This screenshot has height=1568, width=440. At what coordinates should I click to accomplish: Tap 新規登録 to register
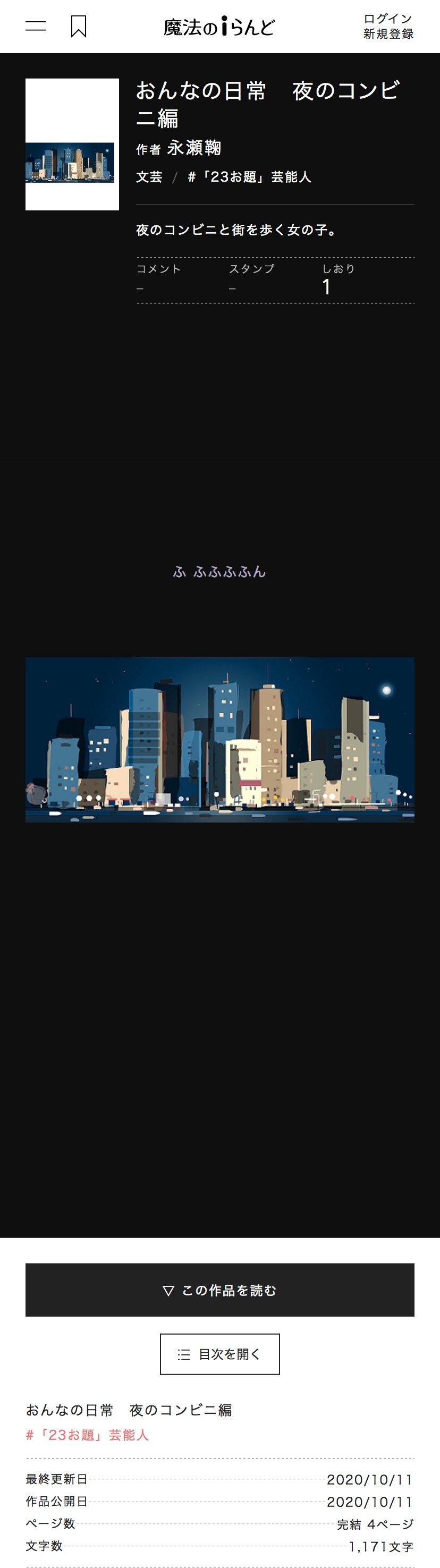click(388, 34)
